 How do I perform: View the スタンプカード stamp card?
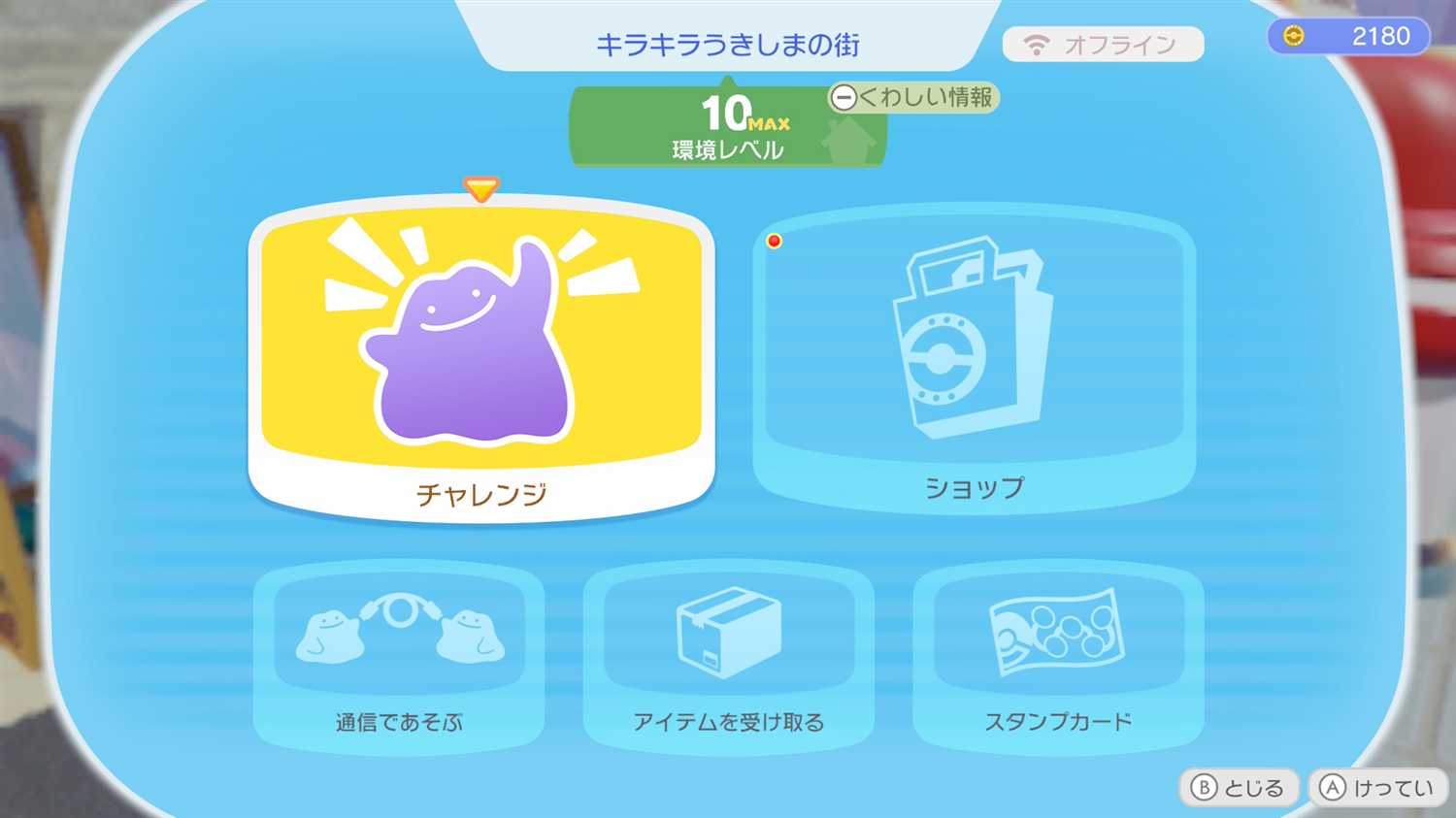click(1058, 656)
